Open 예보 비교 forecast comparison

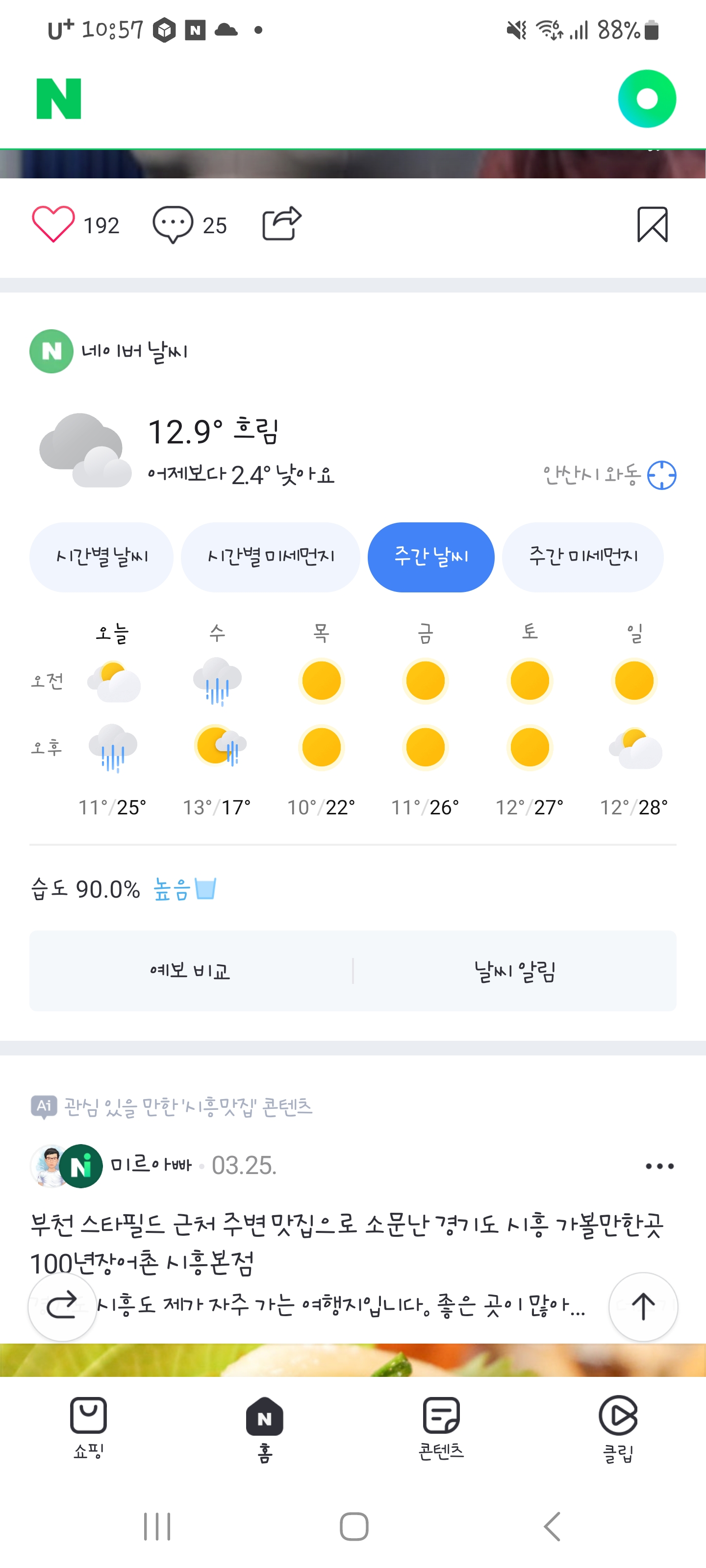(191, 970)
